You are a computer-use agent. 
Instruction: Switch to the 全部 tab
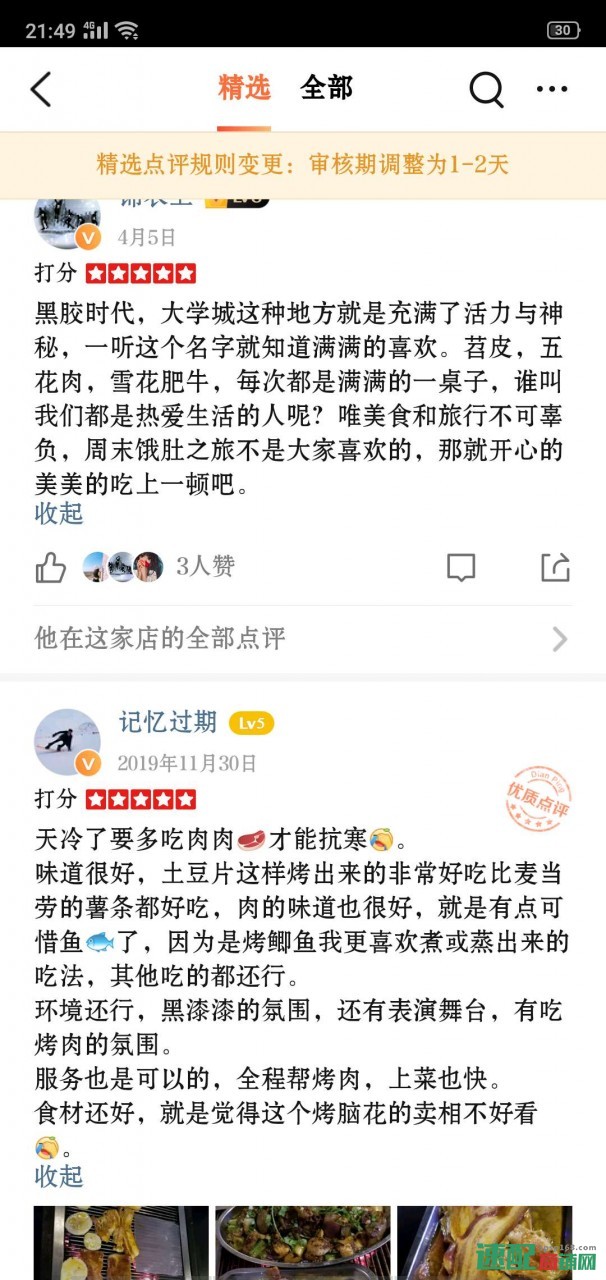click(x=326, y=88)
